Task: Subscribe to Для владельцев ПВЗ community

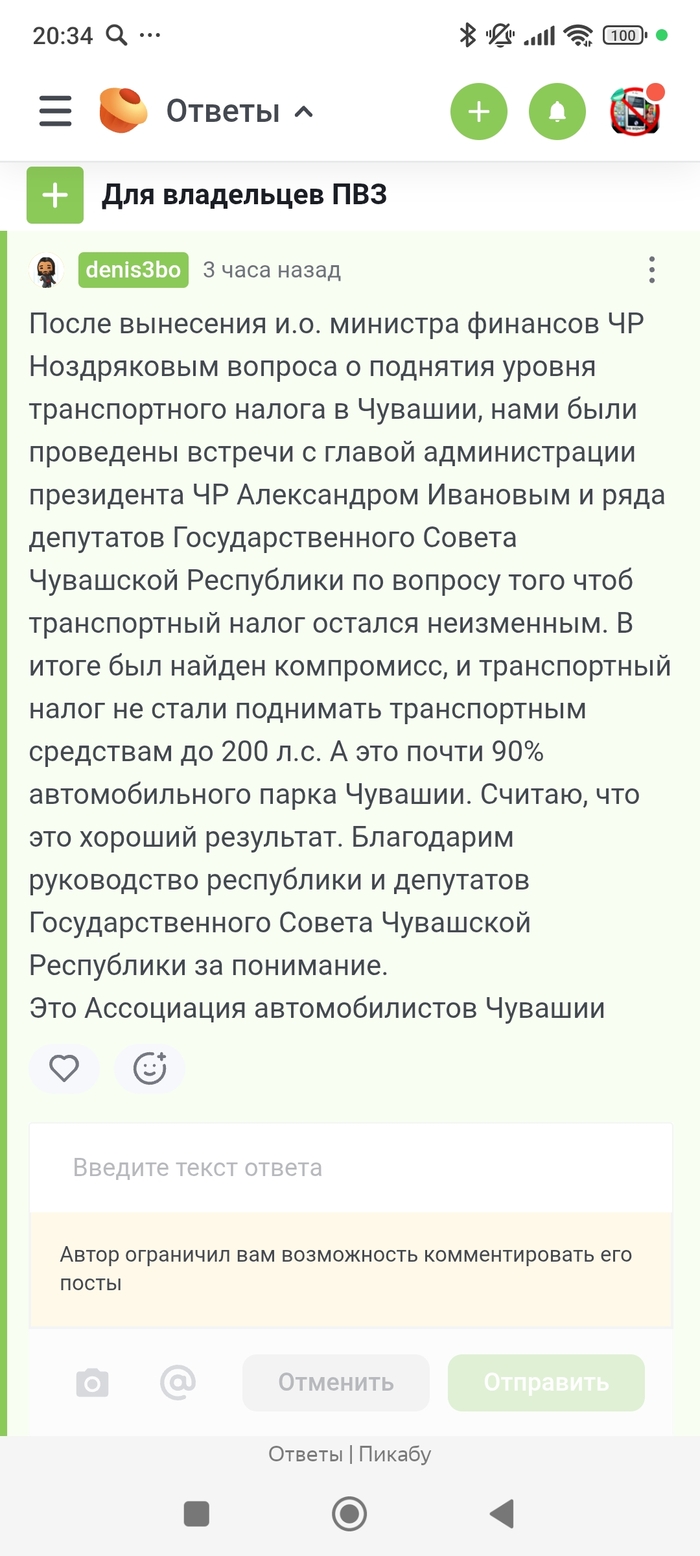Action: tap(55, 195)
